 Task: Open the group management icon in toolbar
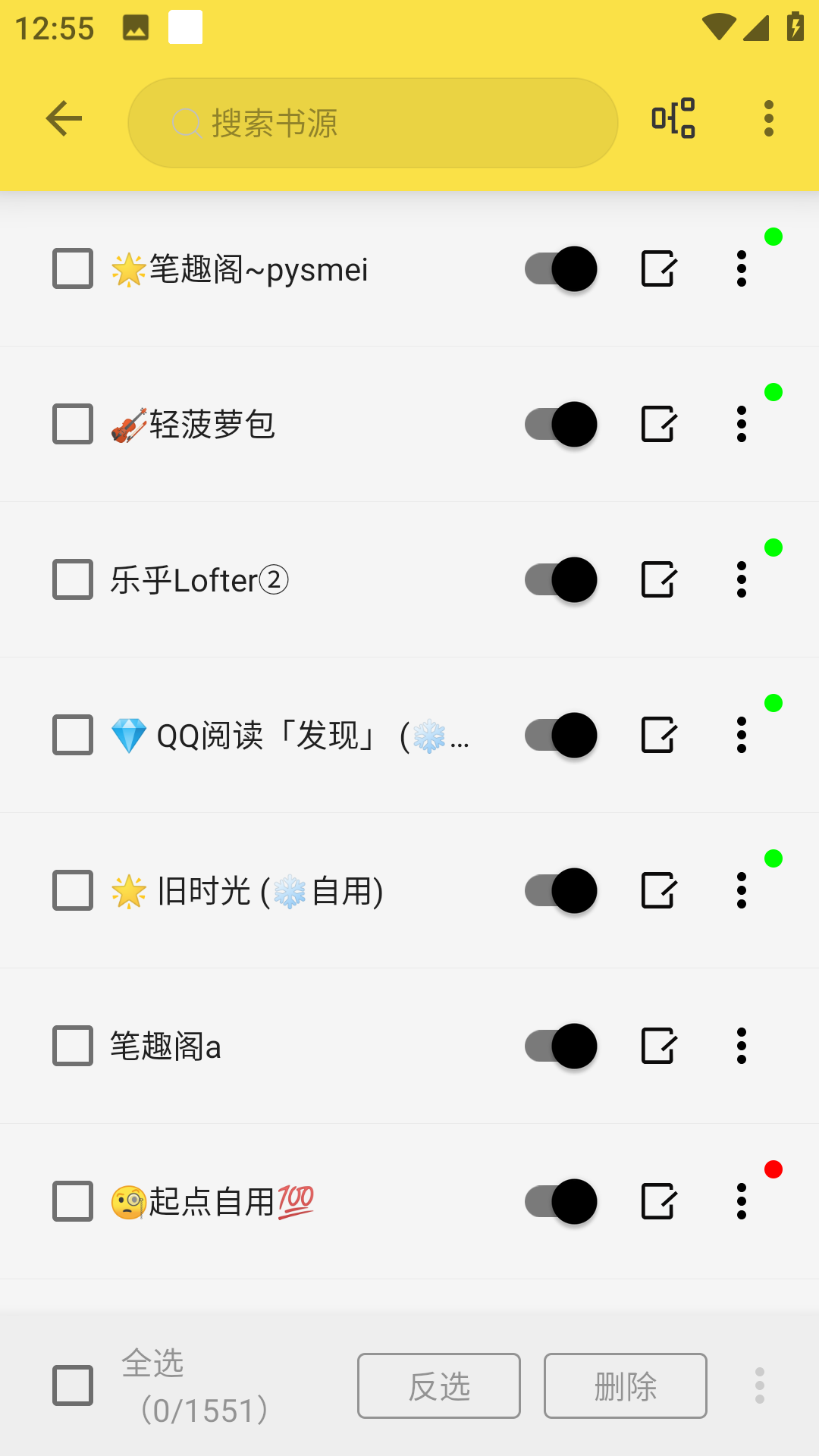[673, 119]
